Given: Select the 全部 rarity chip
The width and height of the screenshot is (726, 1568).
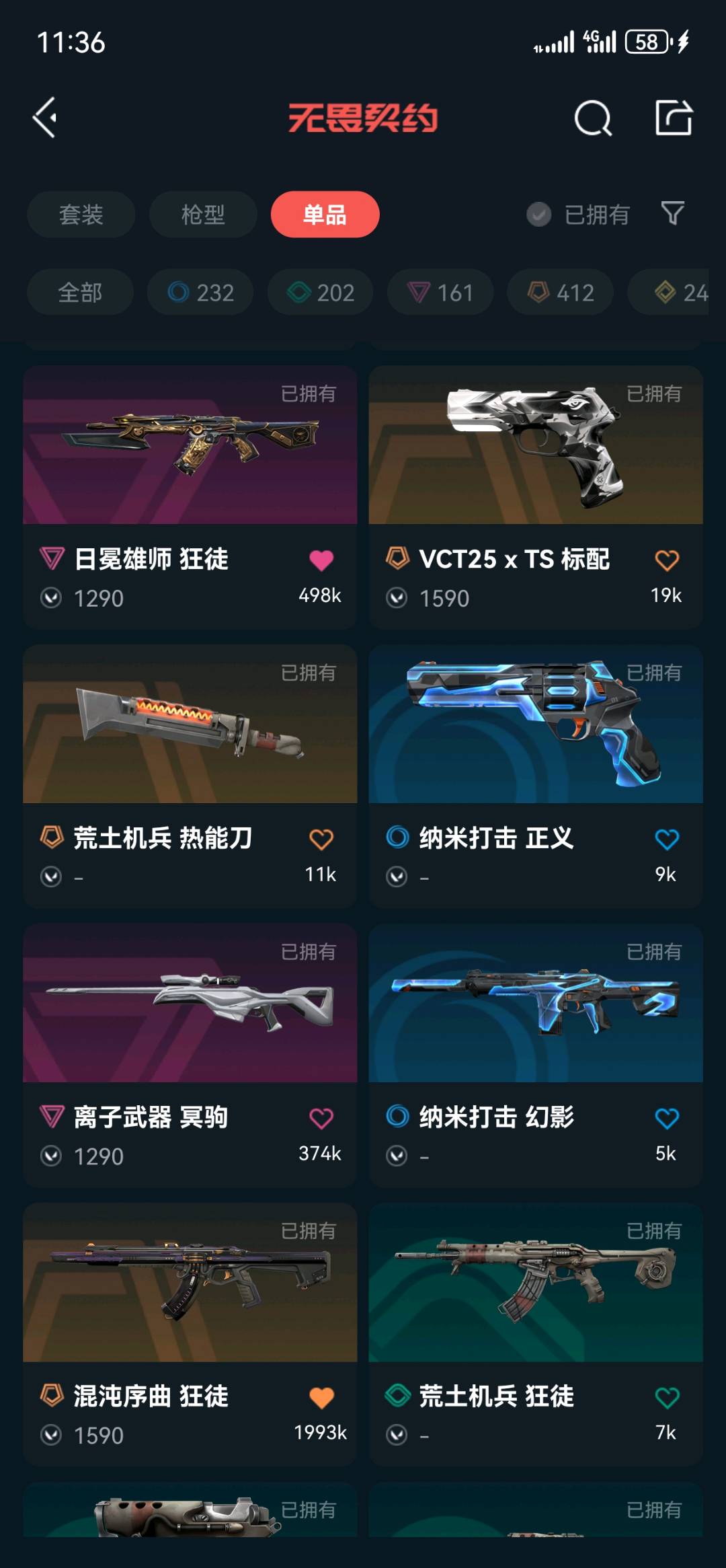Looking at the screenshot, I should point(80,293).
